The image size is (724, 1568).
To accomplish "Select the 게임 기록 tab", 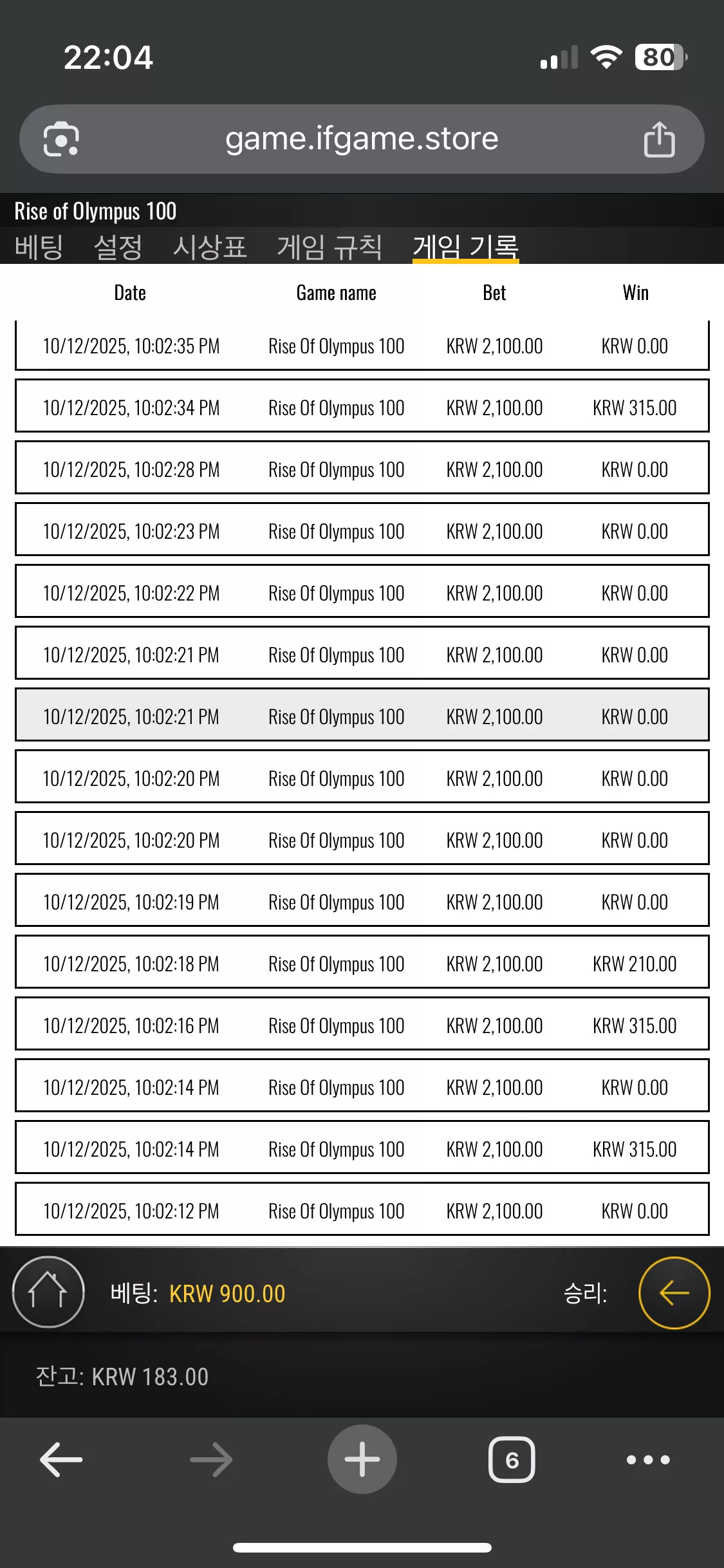I will click(x=466, y=247).
